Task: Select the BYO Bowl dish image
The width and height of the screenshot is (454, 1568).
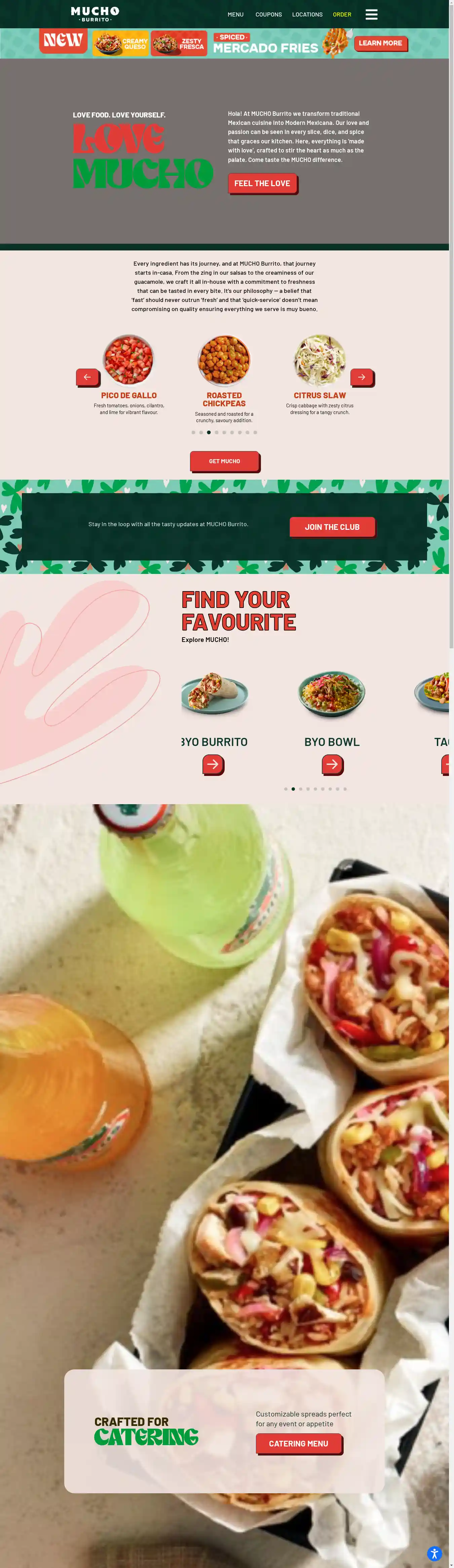Action: click(332, 694)
